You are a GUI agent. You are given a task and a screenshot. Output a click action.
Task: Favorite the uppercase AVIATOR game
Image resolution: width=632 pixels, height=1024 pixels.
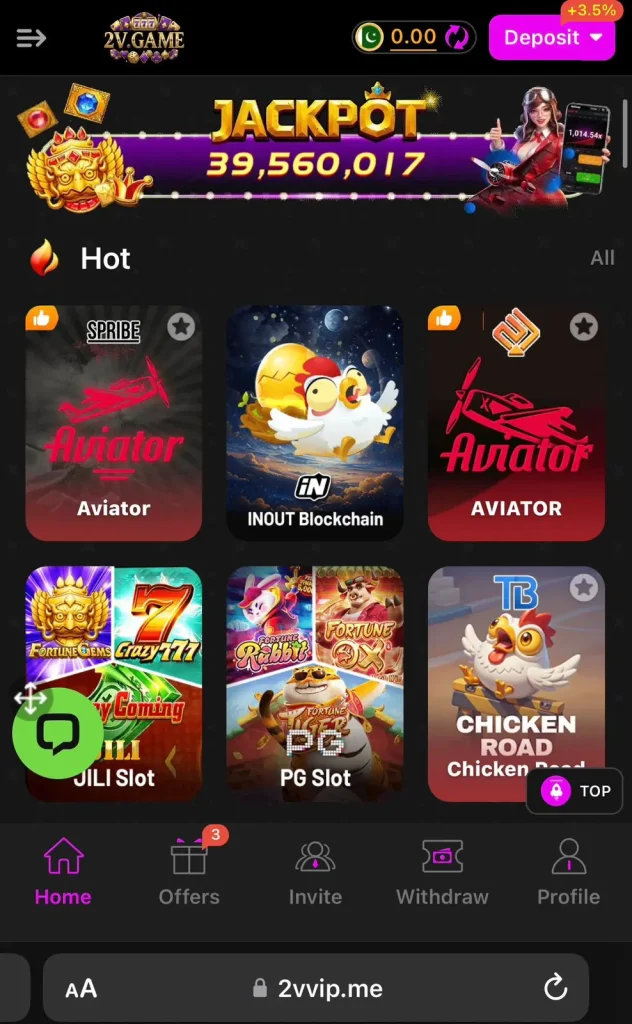[x=583, y=326]
